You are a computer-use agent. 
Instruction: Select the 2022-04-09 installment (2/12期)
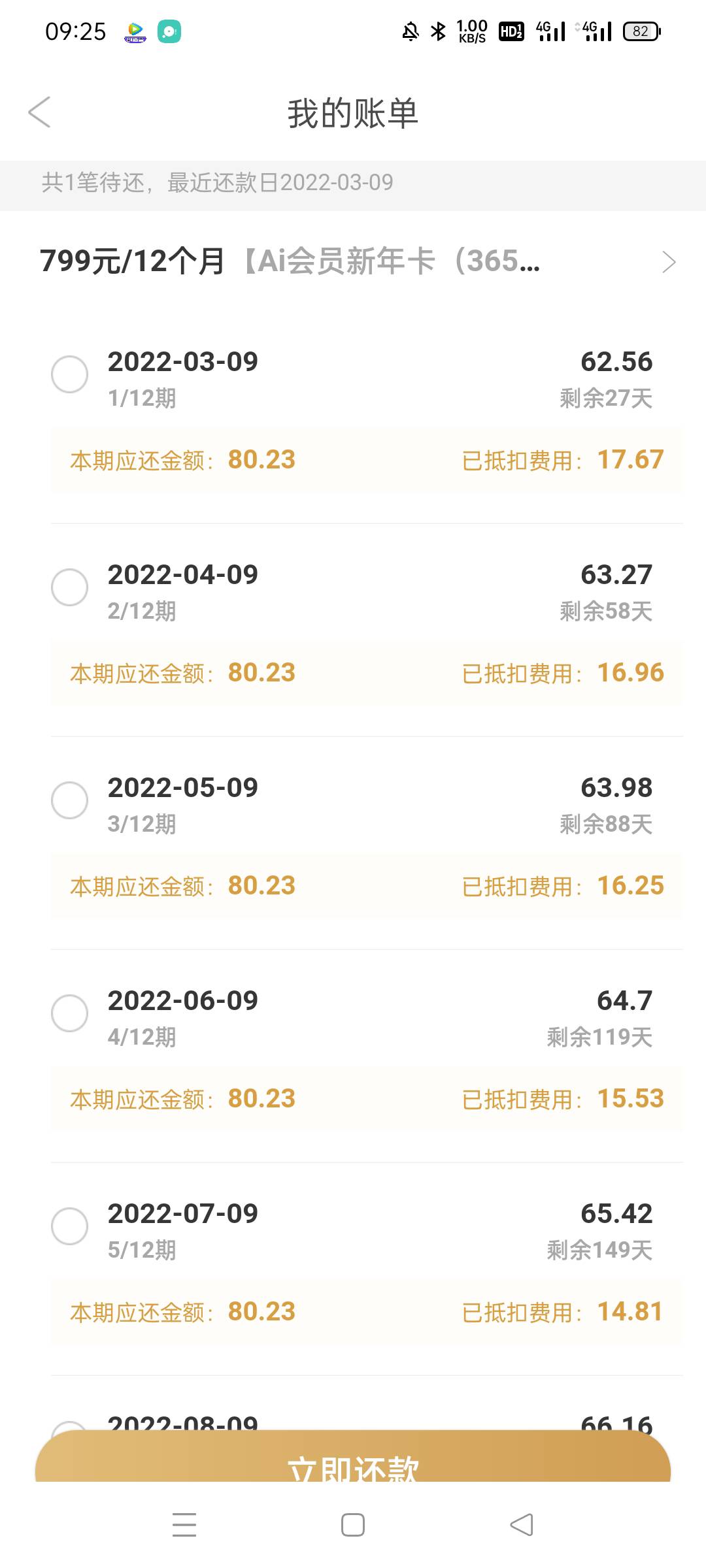pos(70,587)
